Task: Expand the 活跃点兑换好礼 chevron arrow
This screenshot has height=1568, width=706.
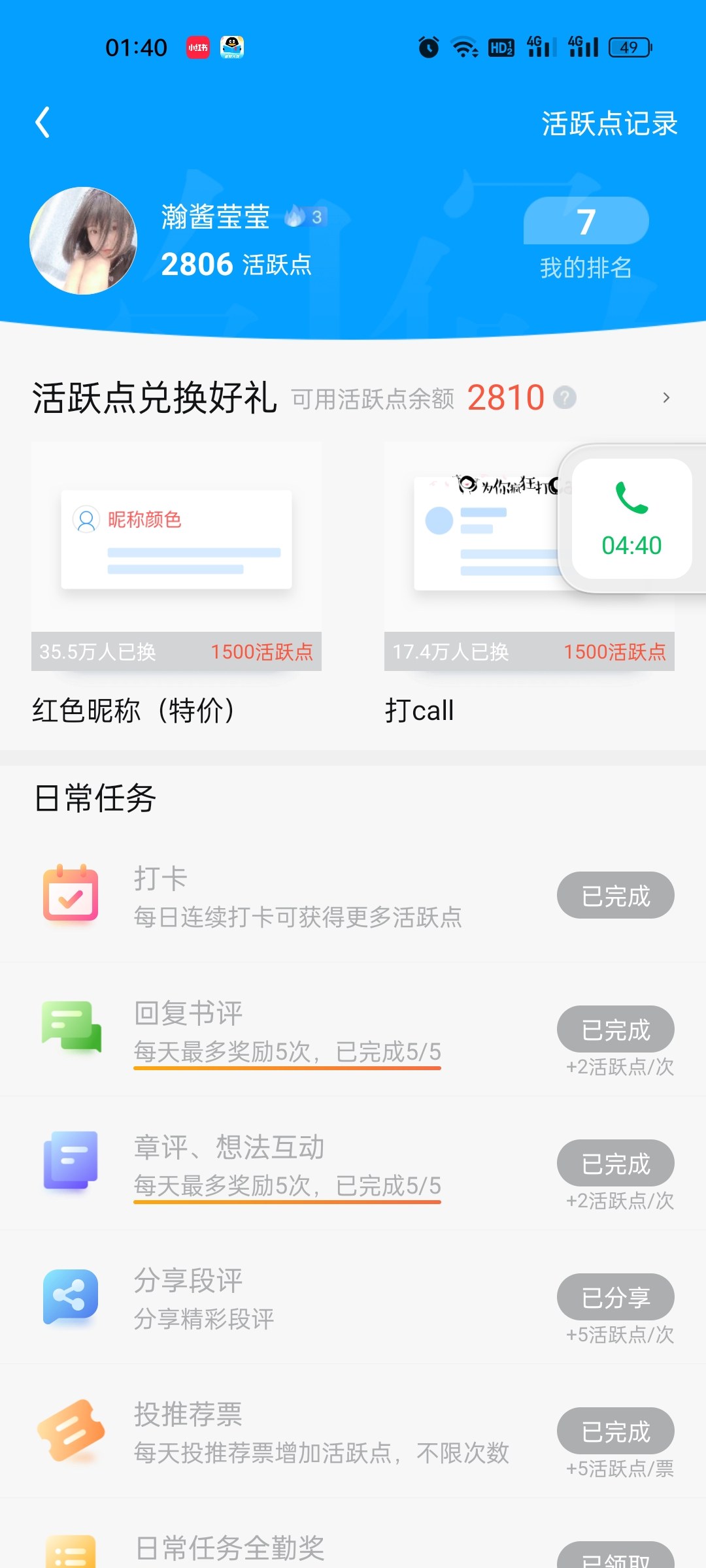Action: coord(665,397)
